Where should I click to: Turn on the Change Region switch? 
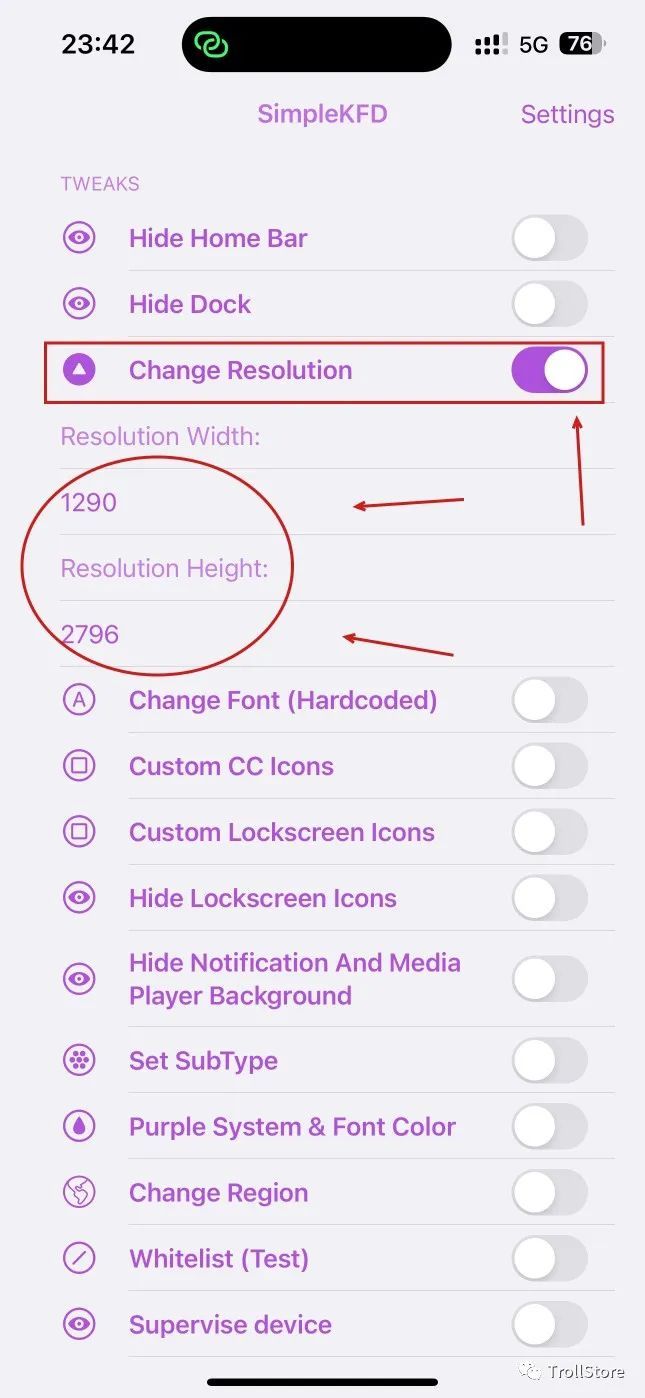(x=549, y=1192)
